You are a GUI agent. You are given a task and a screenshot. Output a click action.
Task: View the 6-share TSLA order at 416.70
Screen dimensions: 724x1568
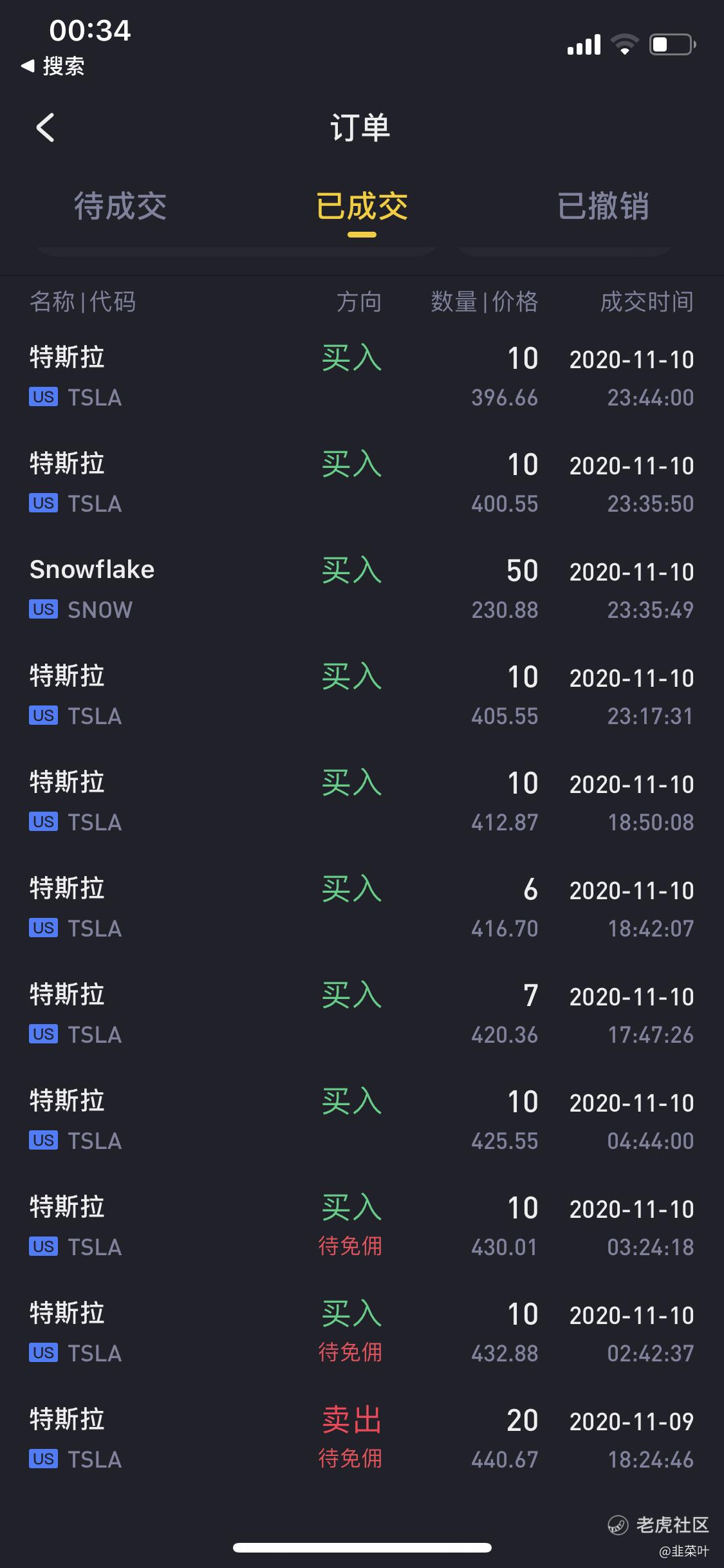pos(362,908)
